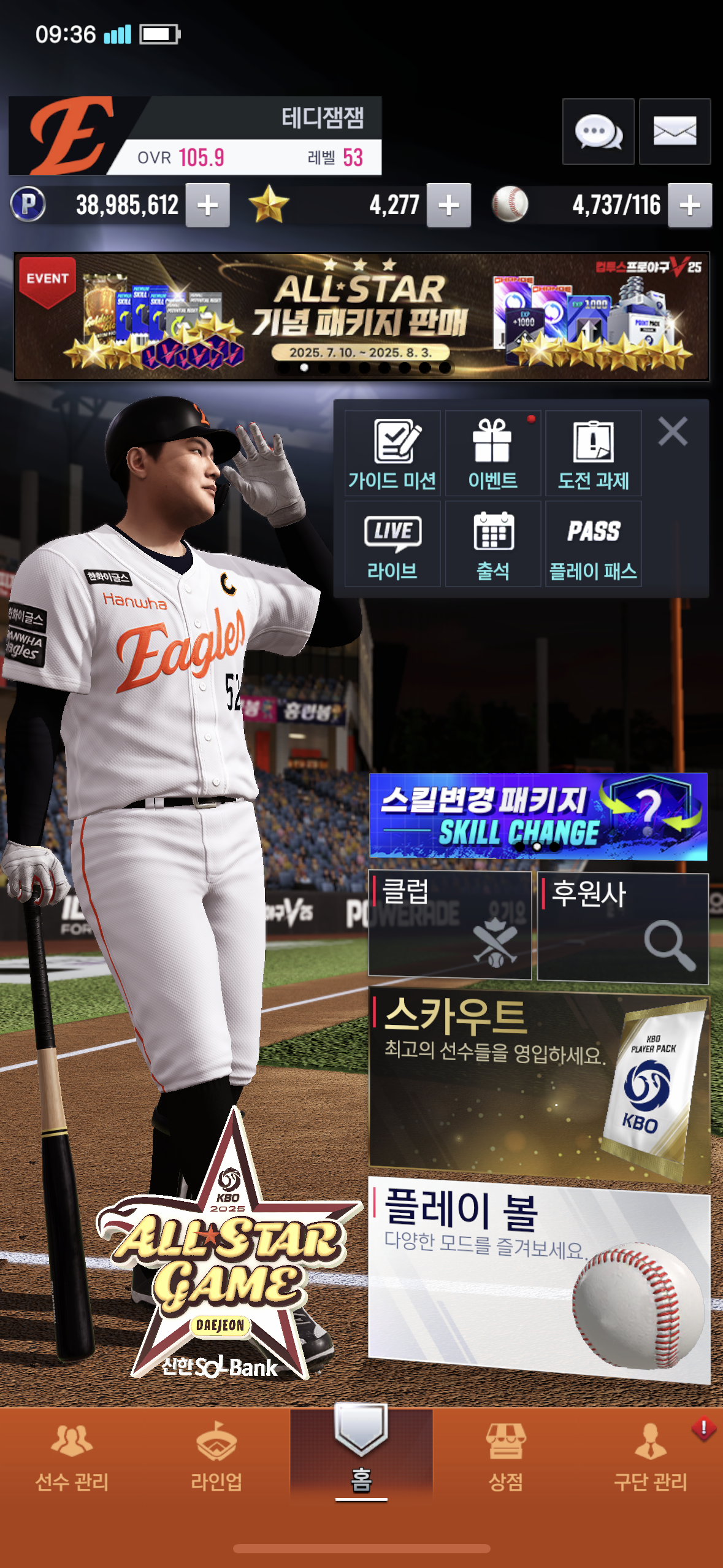This screenshot has height=1568, width=723.
Task: Add more baseballs with the plus button
Action: 690,205
